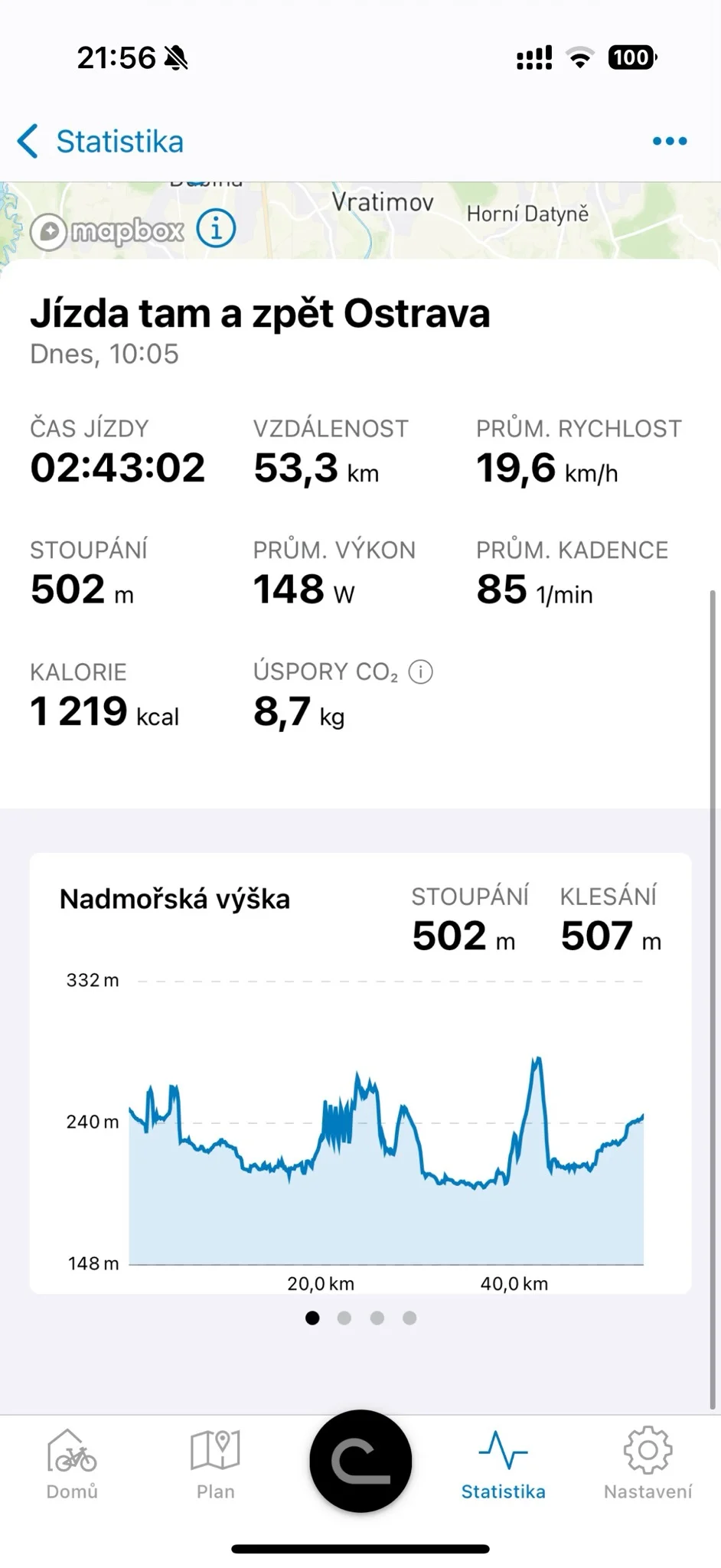Viewport: 721px width, 1568px height.
Task: Select the Statistika tab
Action: 503,1465
